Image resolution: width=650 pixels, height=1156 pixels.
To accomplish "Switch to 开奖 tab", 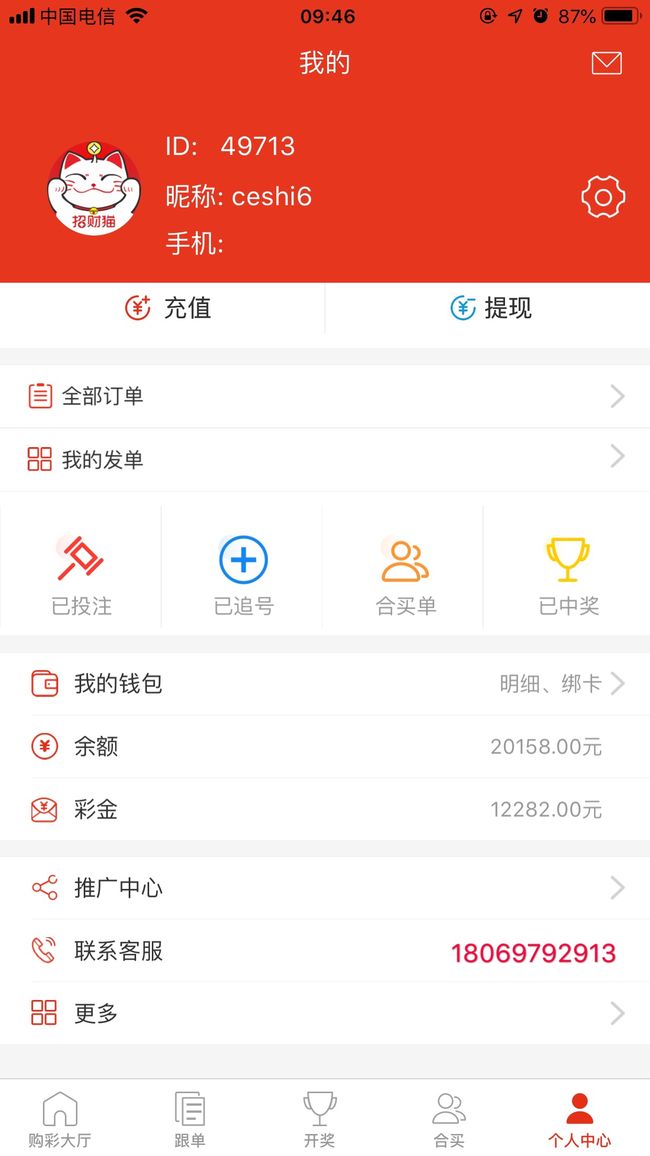I will coord(320,1118).
